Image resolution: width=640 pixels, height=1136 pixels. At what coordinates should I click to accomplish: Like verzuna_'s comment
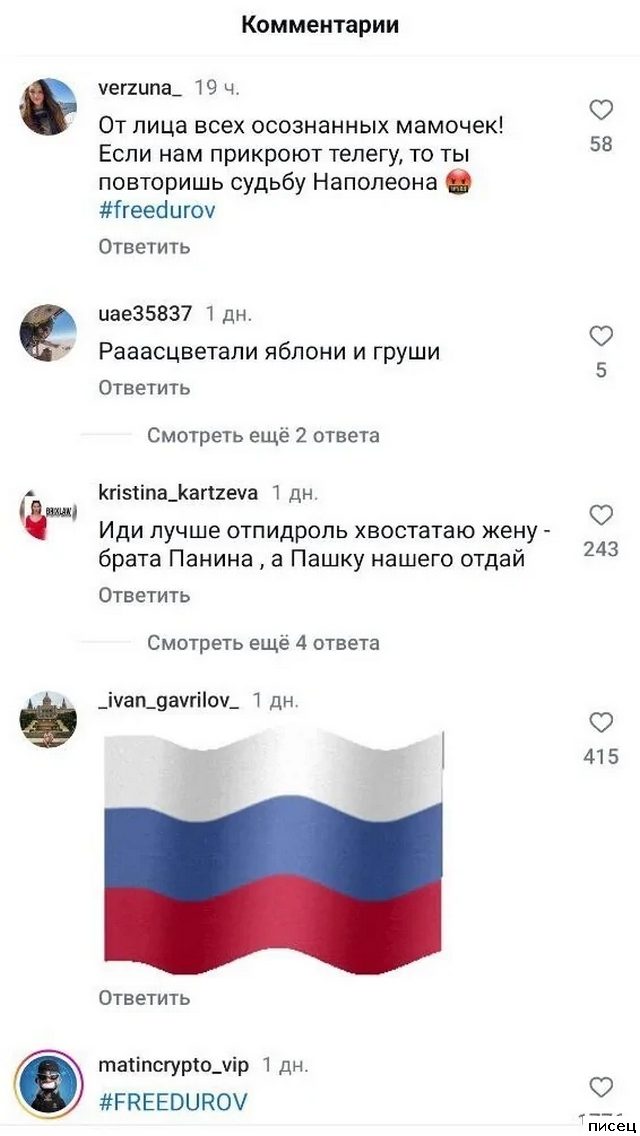(600, 111)
